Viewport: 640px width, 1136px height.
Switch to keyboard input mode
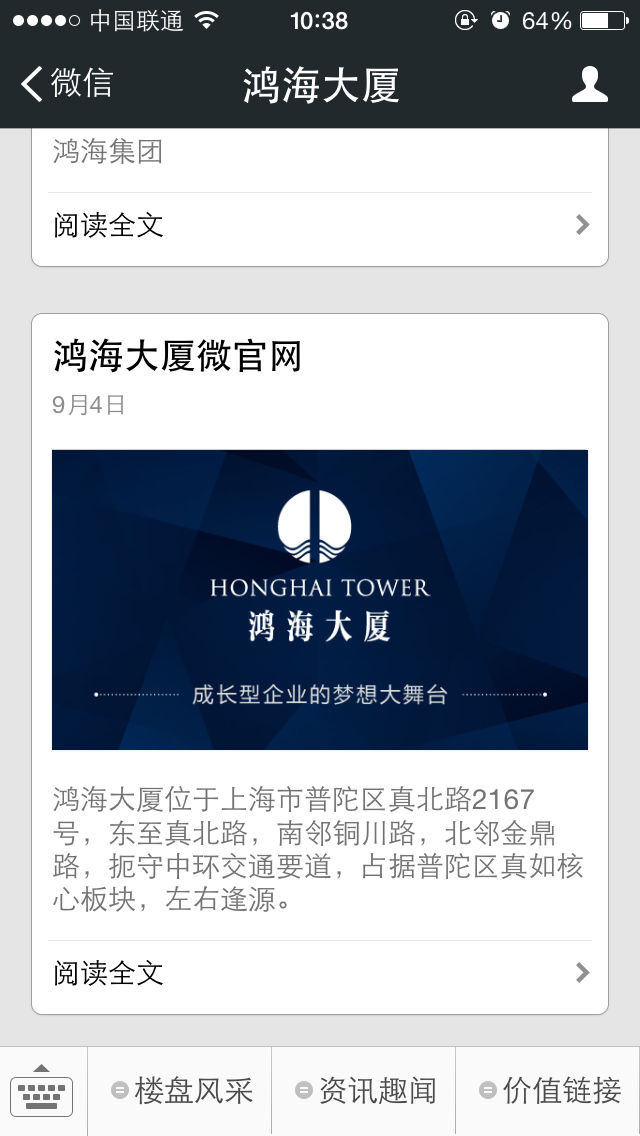point(42,1090)
